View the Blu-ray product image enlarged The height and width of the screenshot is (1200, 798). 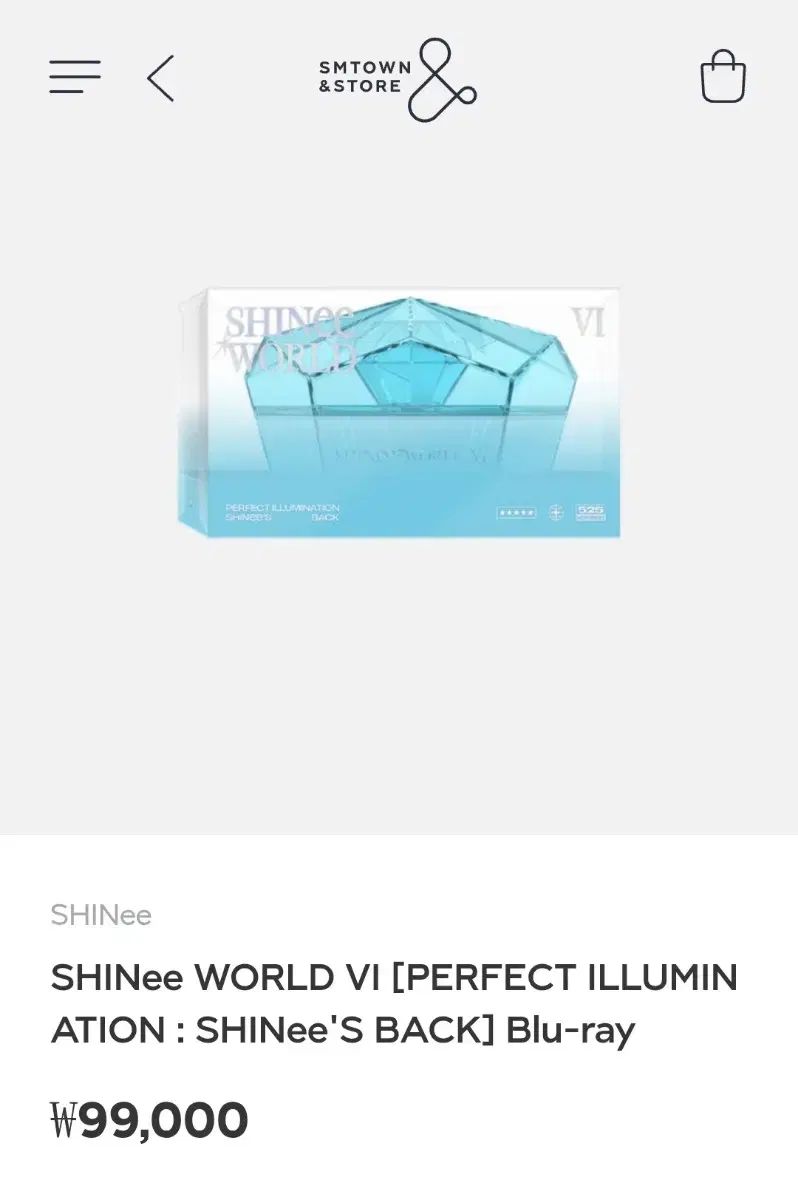tap(400, 412)
